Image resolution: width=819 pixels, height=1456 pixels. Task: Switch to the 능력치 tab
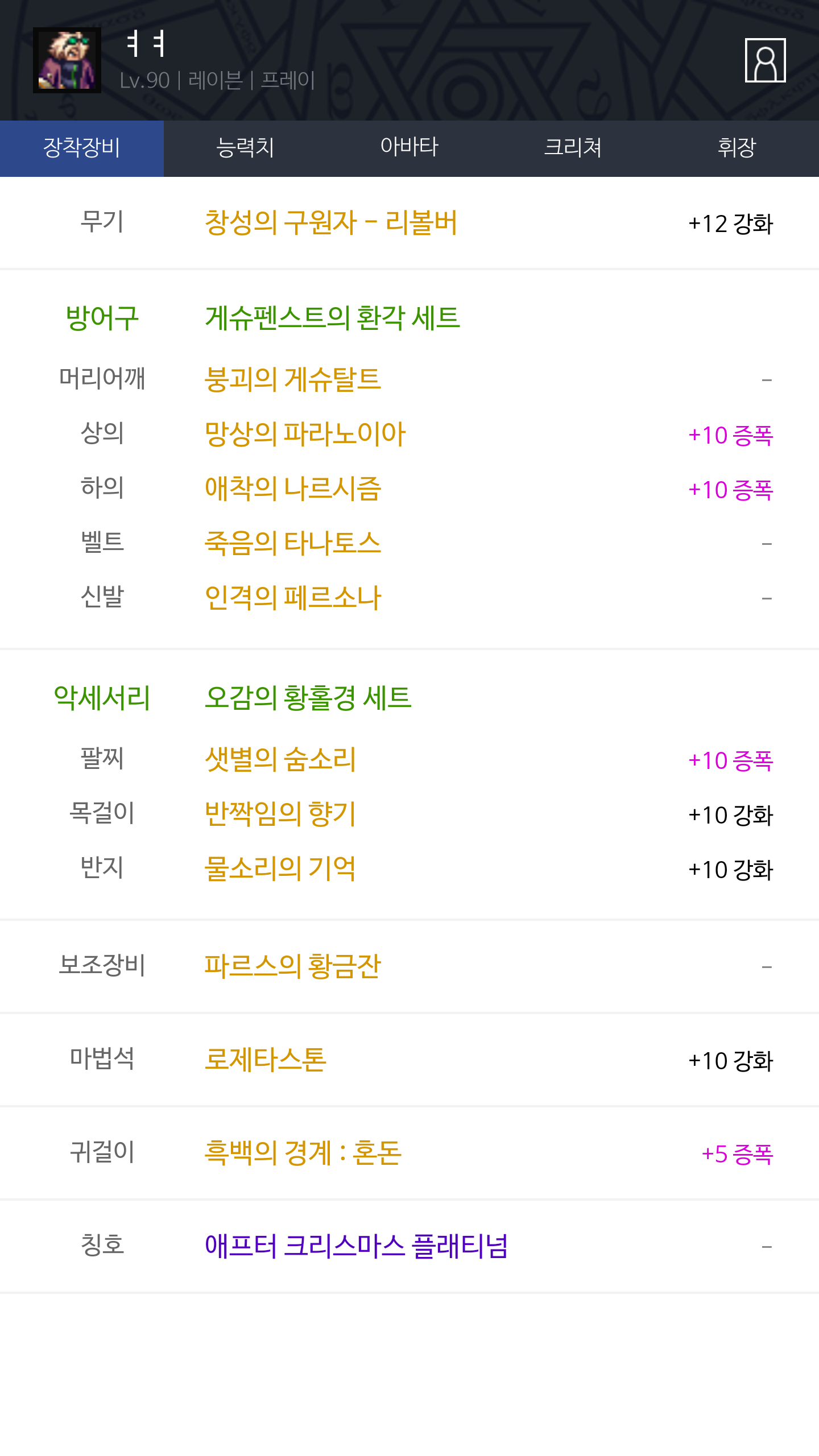pos(246,148)
